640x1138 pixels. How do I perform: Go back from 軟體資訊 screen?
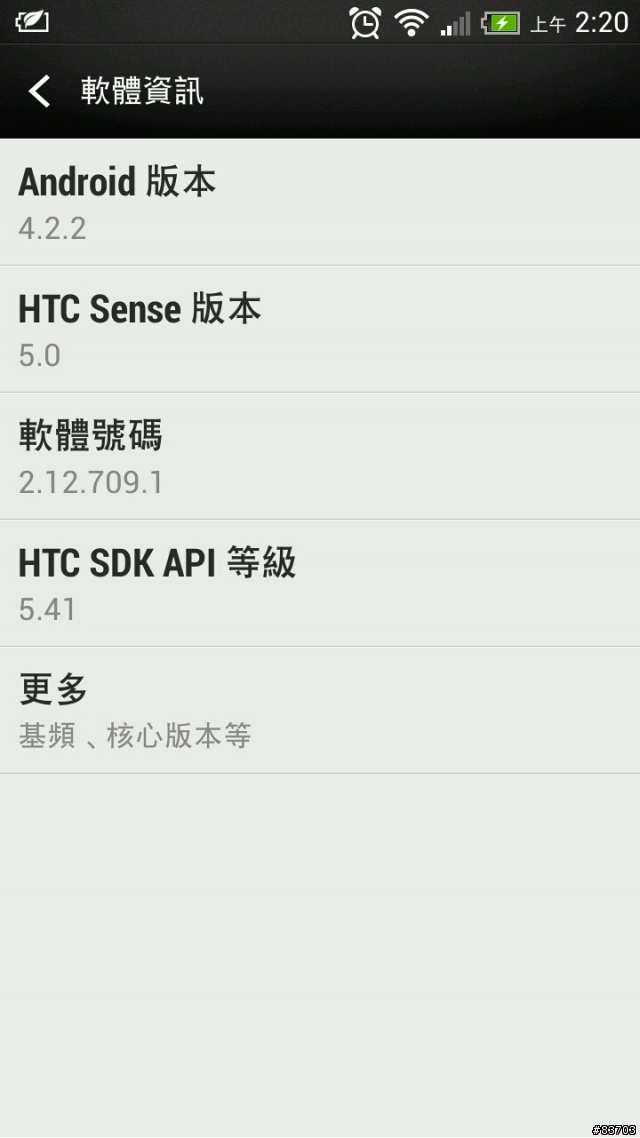coord(40,91)
